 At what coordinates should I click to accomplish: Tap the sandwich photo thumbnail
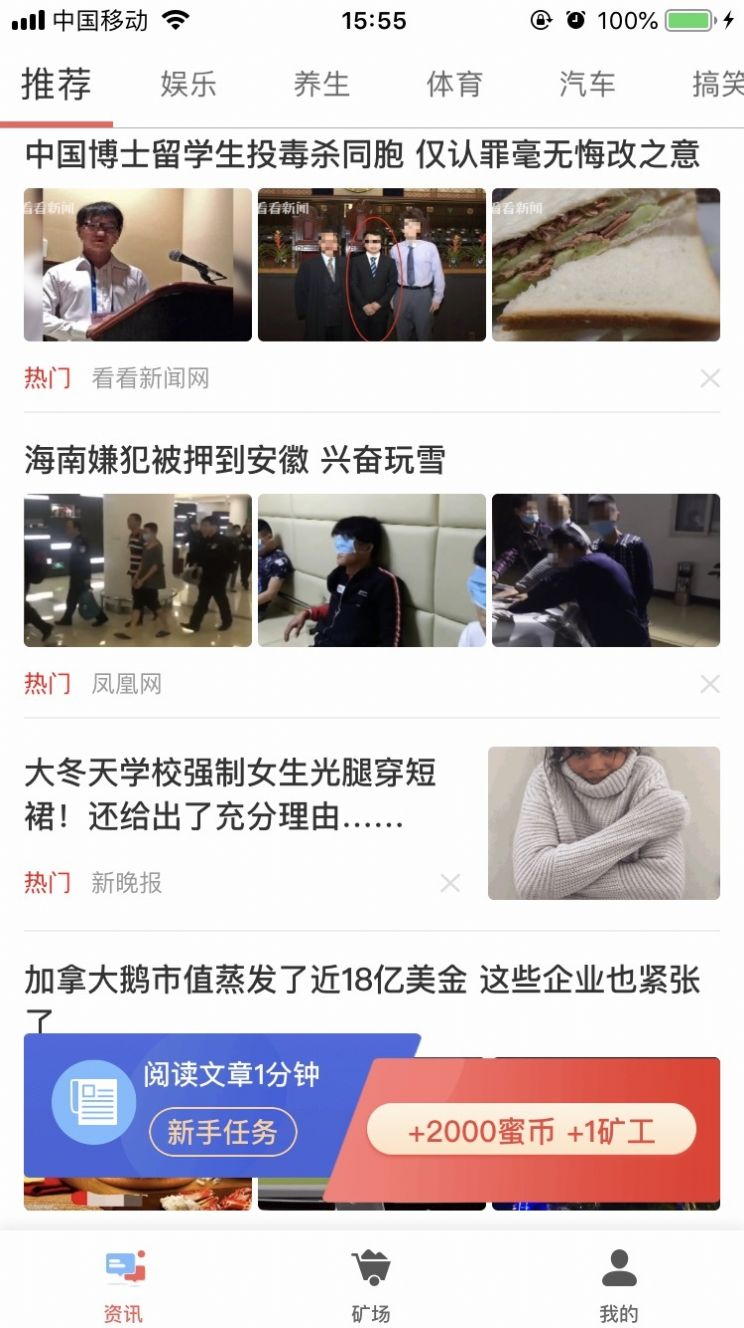click(605, 265)
